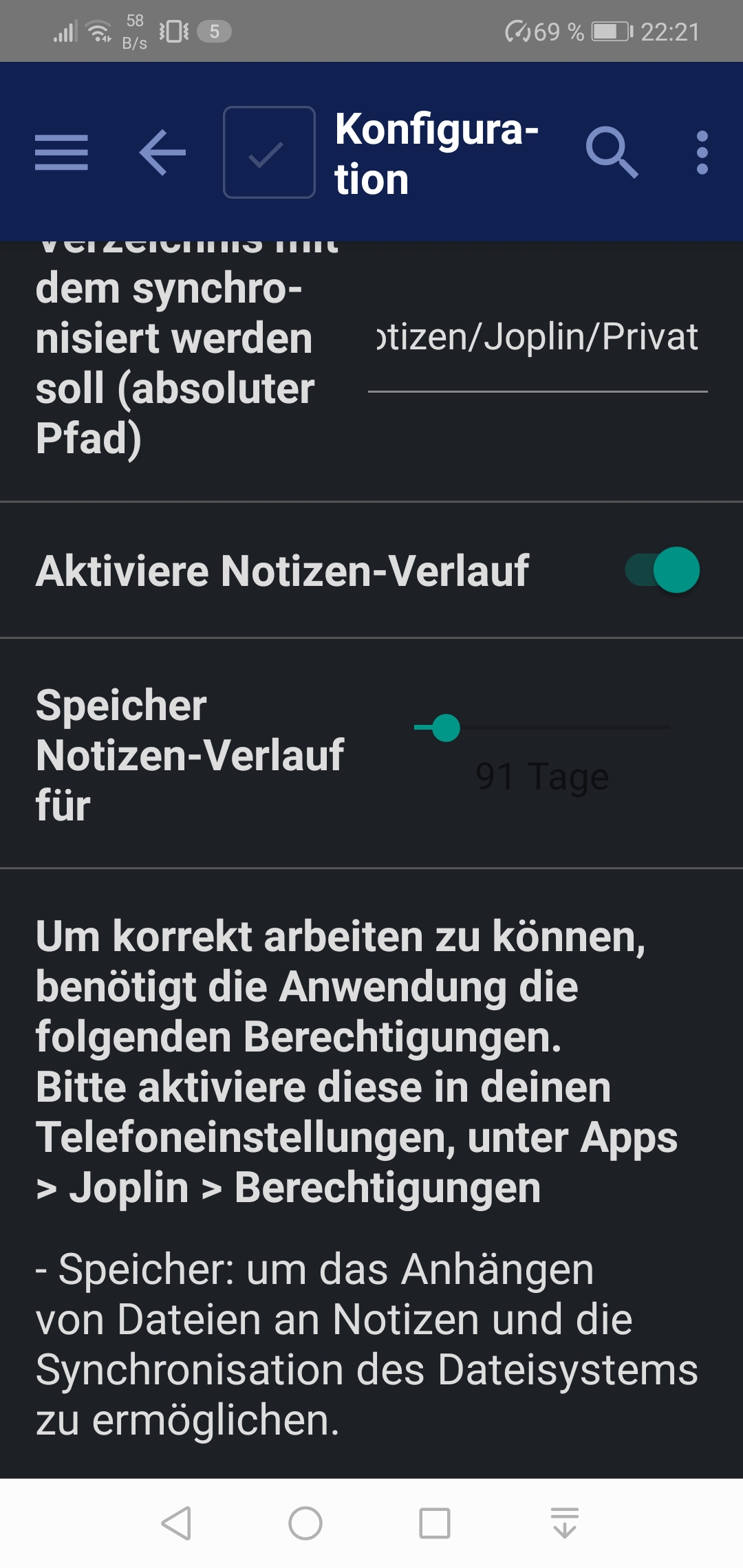Image resolution: width=743 pixels, height=1568 pixels.
Task: Edit the sync directory path field
Action: (x=537, y=338)
